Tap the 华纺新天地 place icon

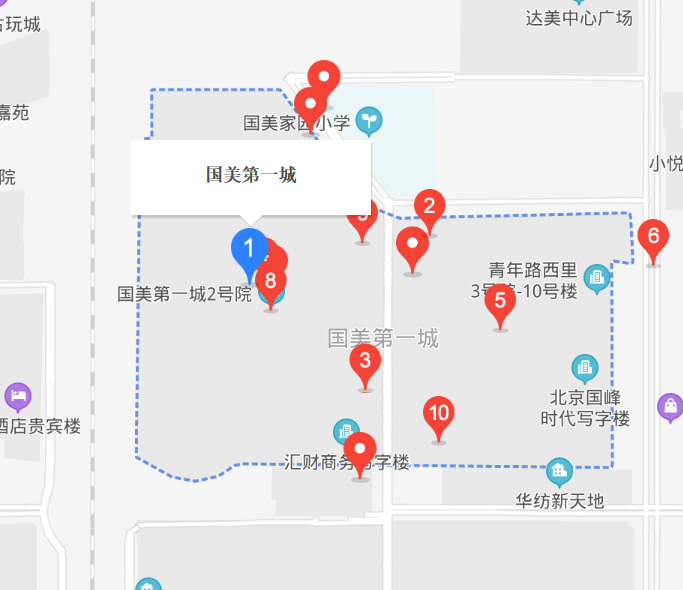559,471
